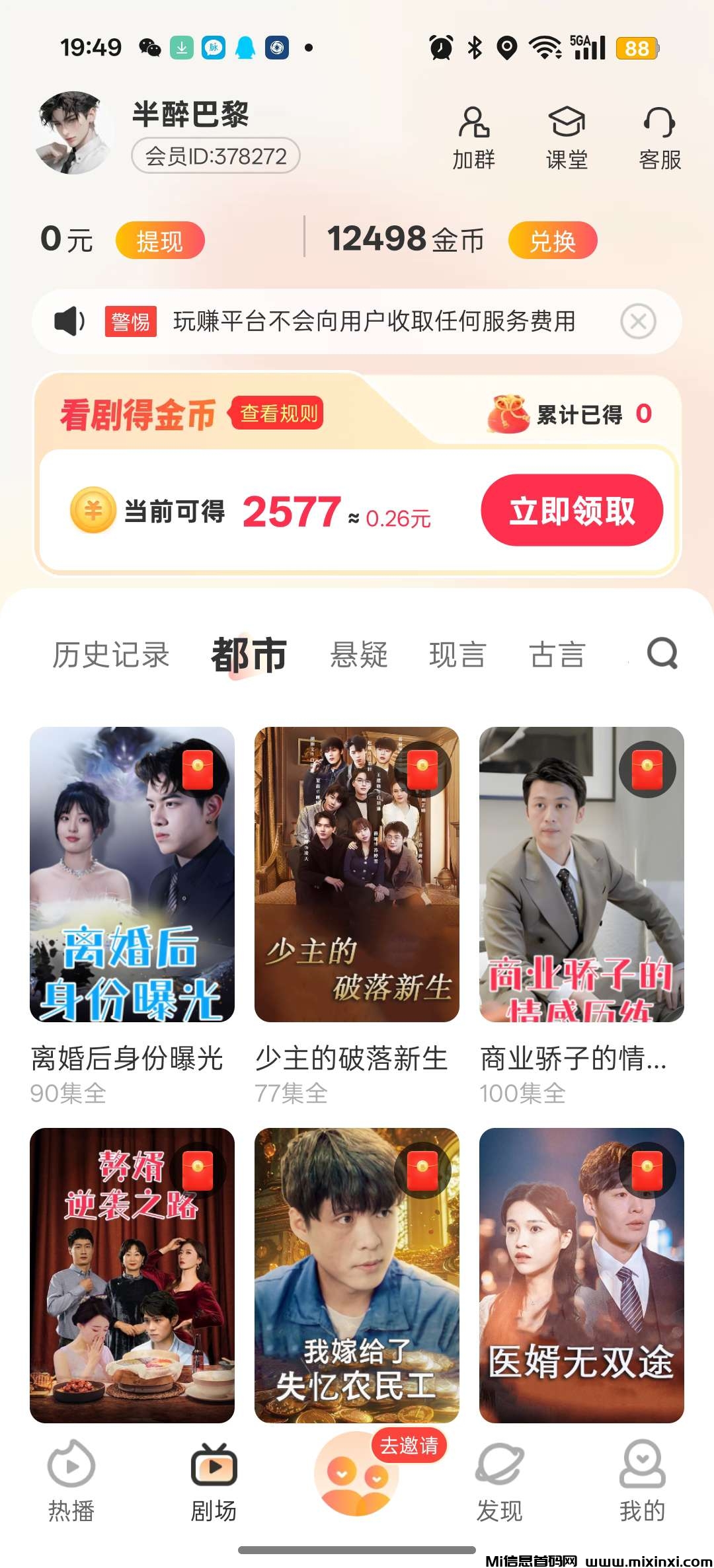Switch to the 悬疑 category tab
This screenshot has width=714, height=1568.
[x=358, y=655]
